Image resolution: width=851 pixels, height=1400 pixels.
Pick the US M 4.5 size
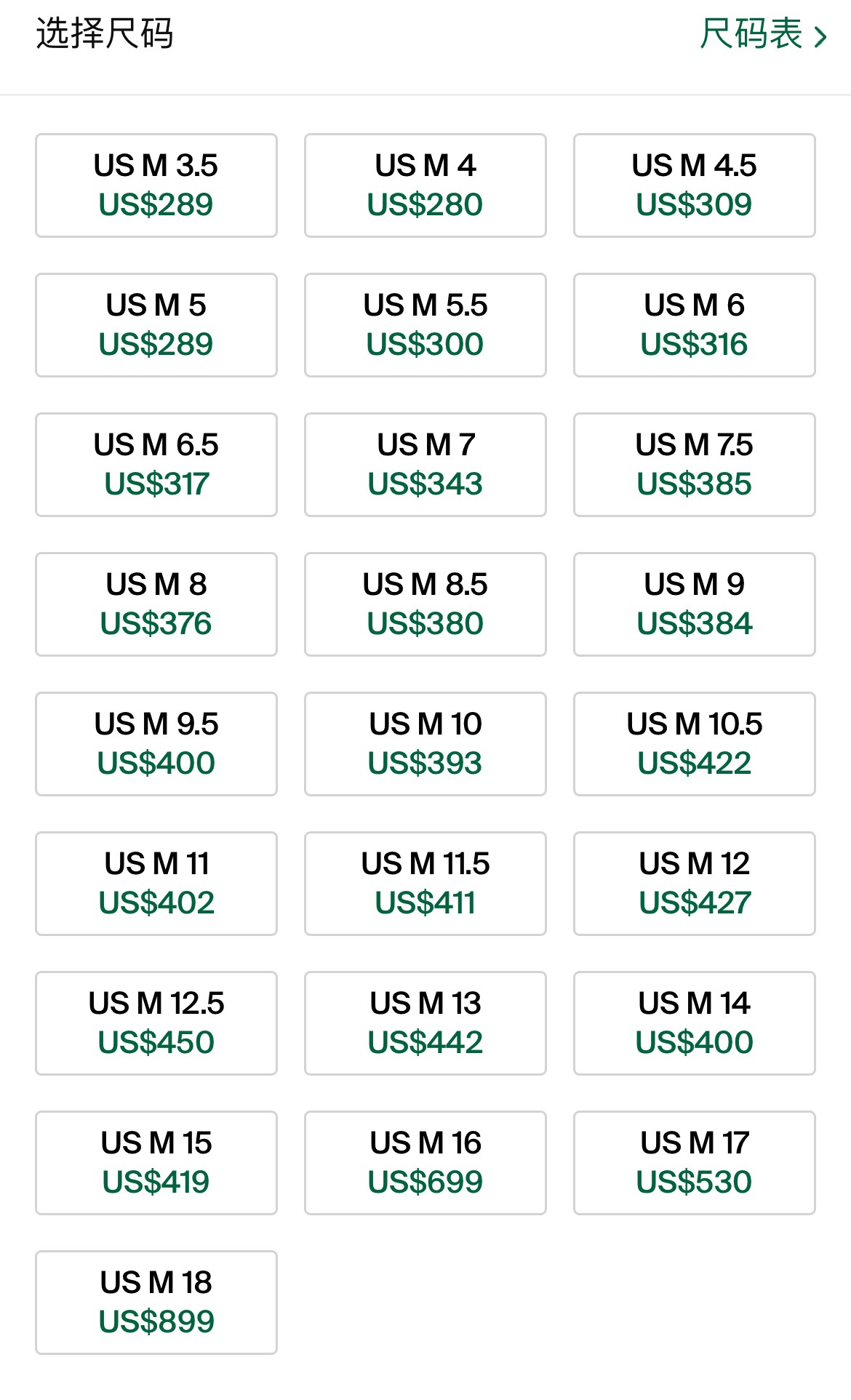pos(695,185)
